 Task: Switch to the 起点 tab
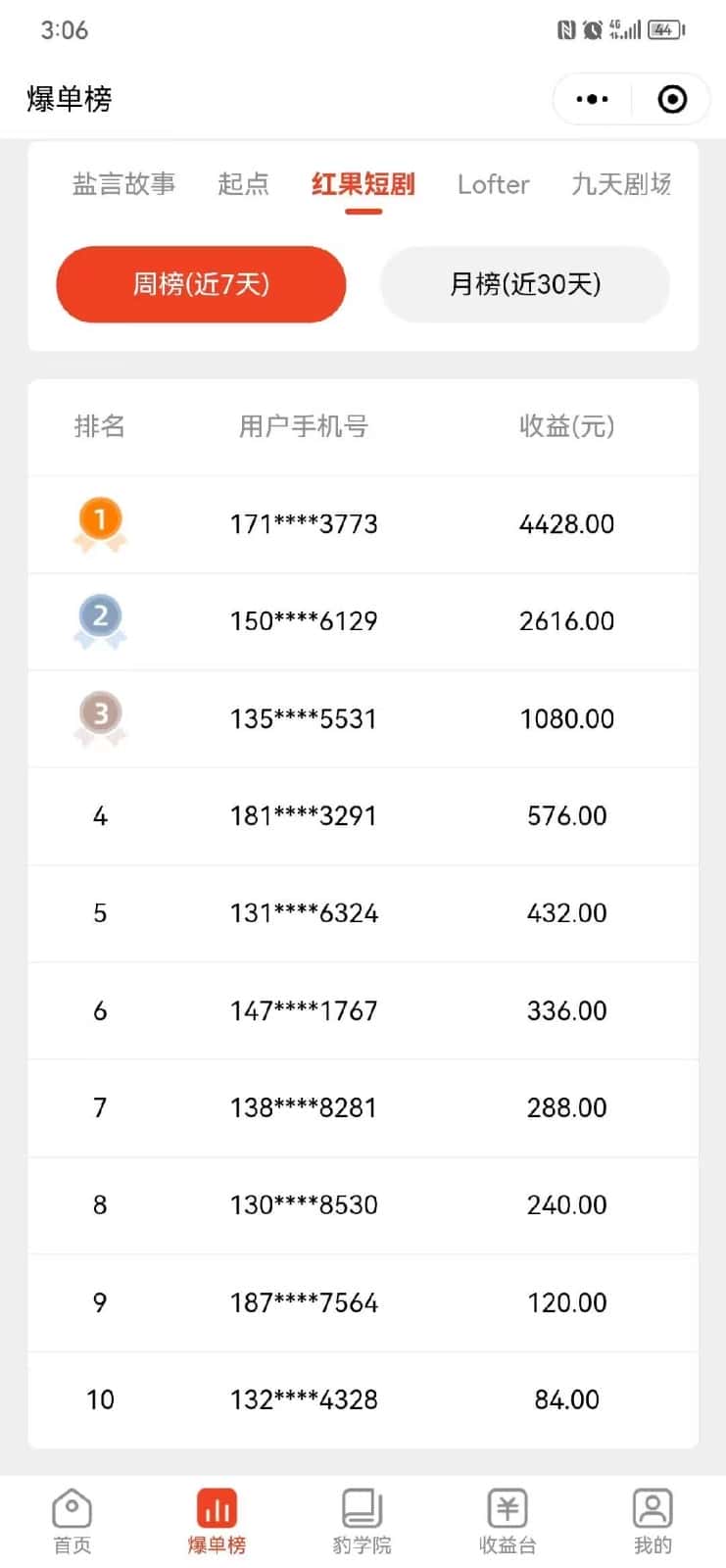[x=243, y=184]
